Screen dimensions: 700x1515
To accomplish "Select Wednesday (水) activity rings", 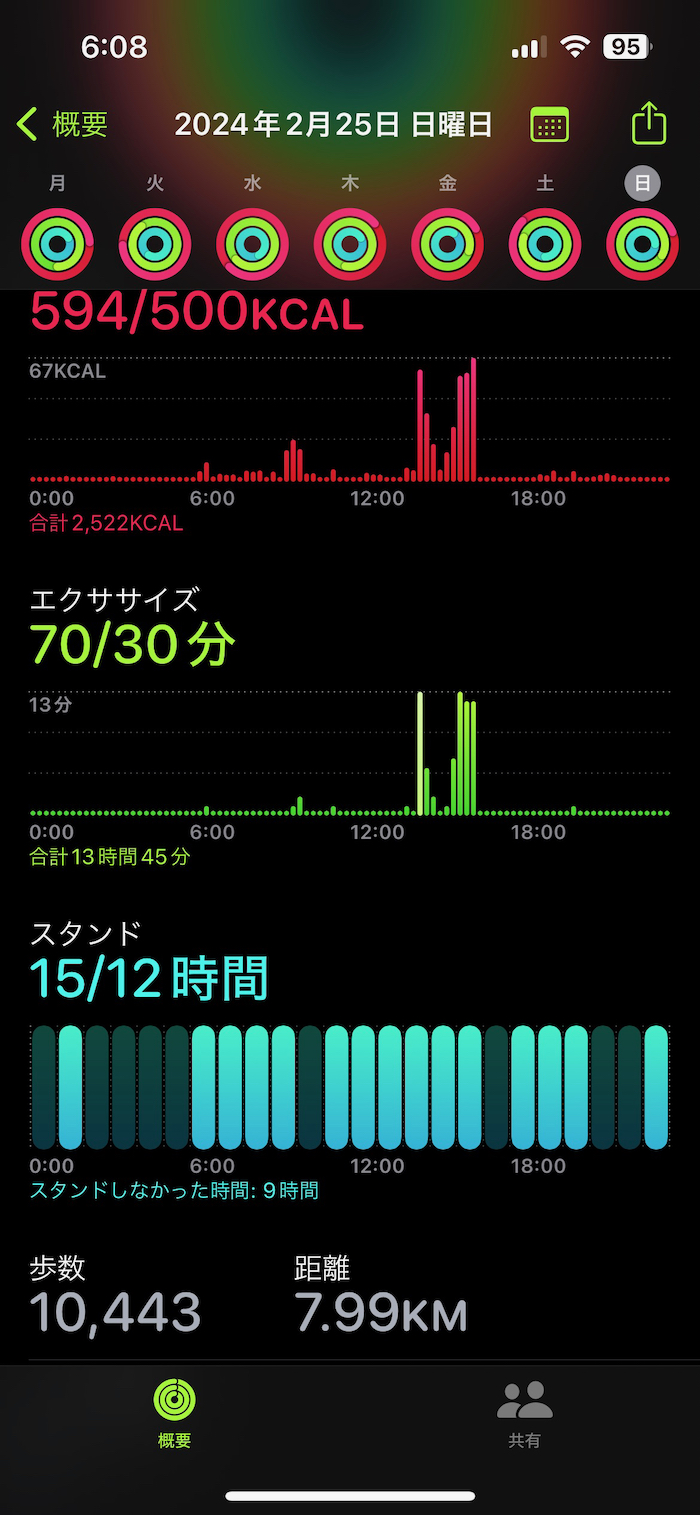I will (x=252, y=244).
